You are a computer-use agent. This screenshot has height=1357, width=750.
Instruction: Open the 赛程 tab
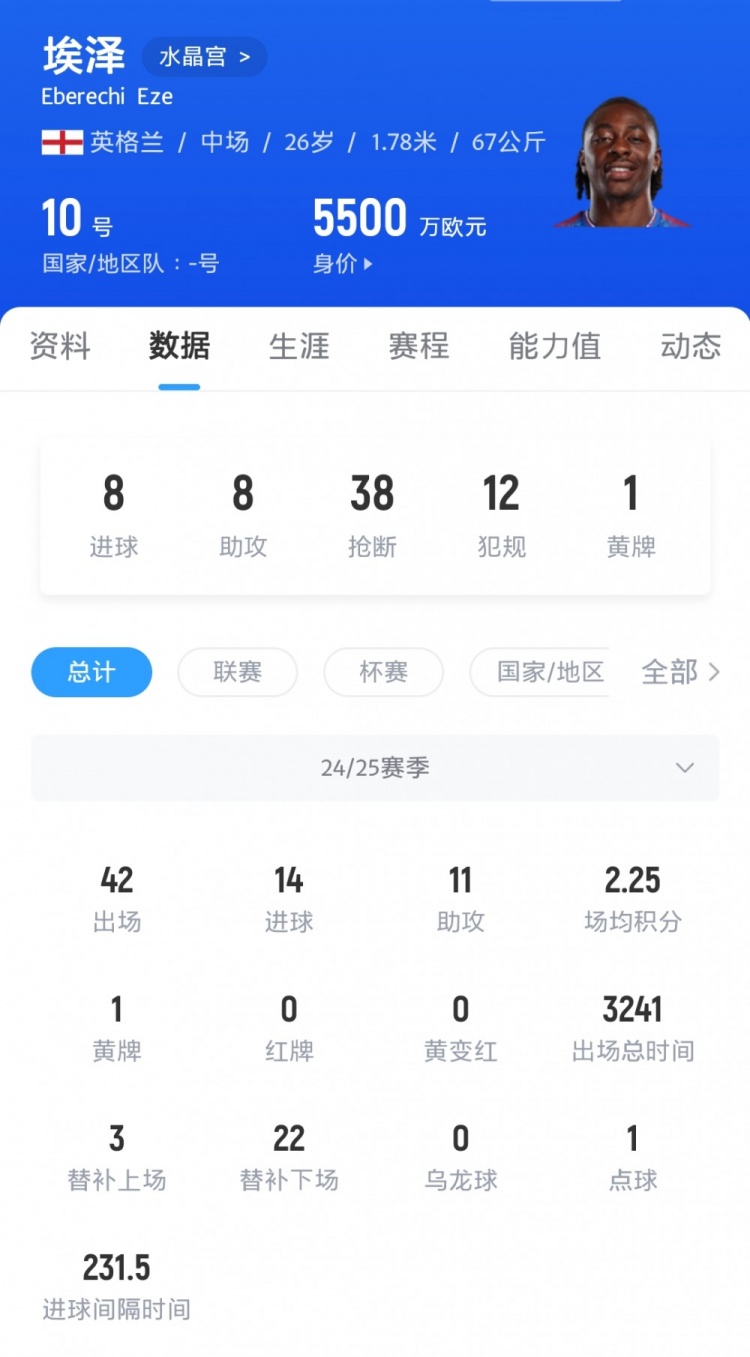pos(419,346)
